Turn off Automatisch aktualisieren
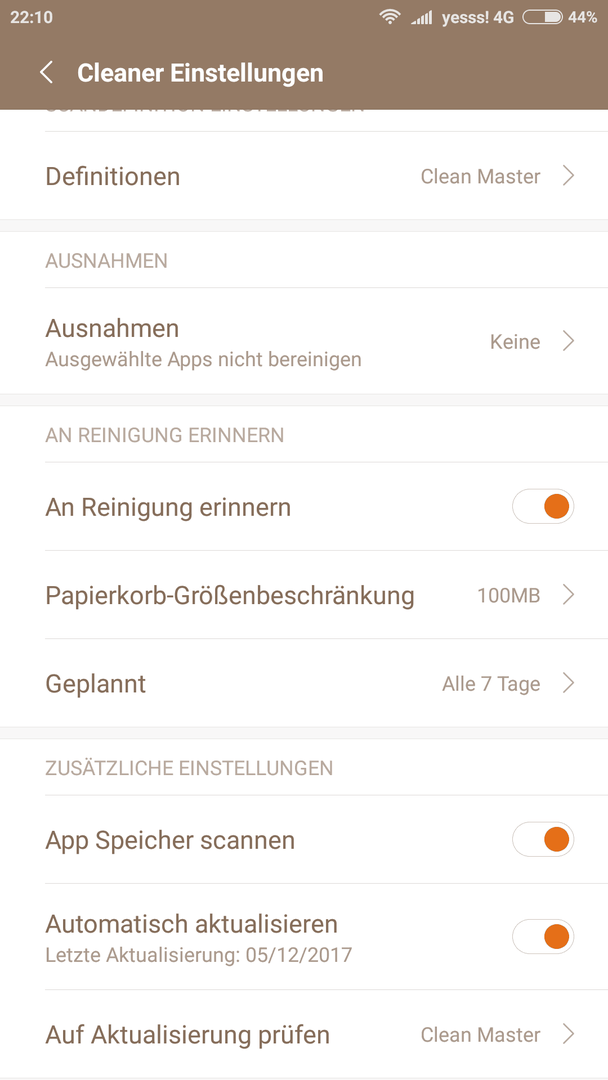 [x=543, y=937]
